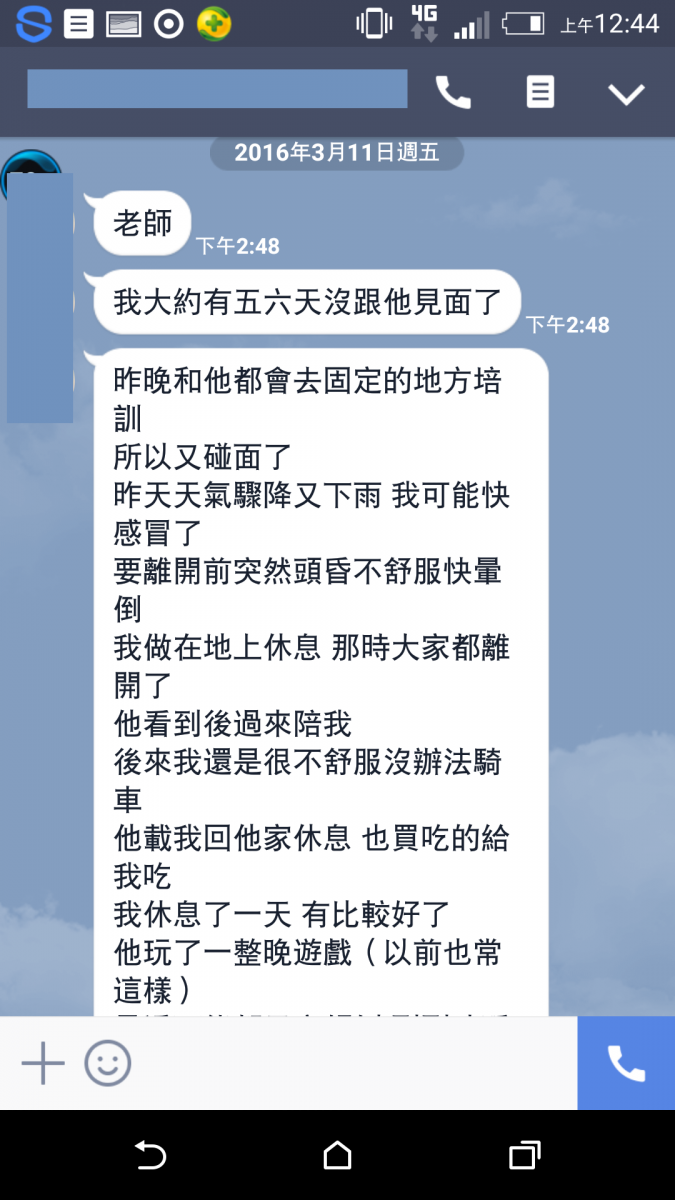Open the notes icon in header

pos(540,92)
